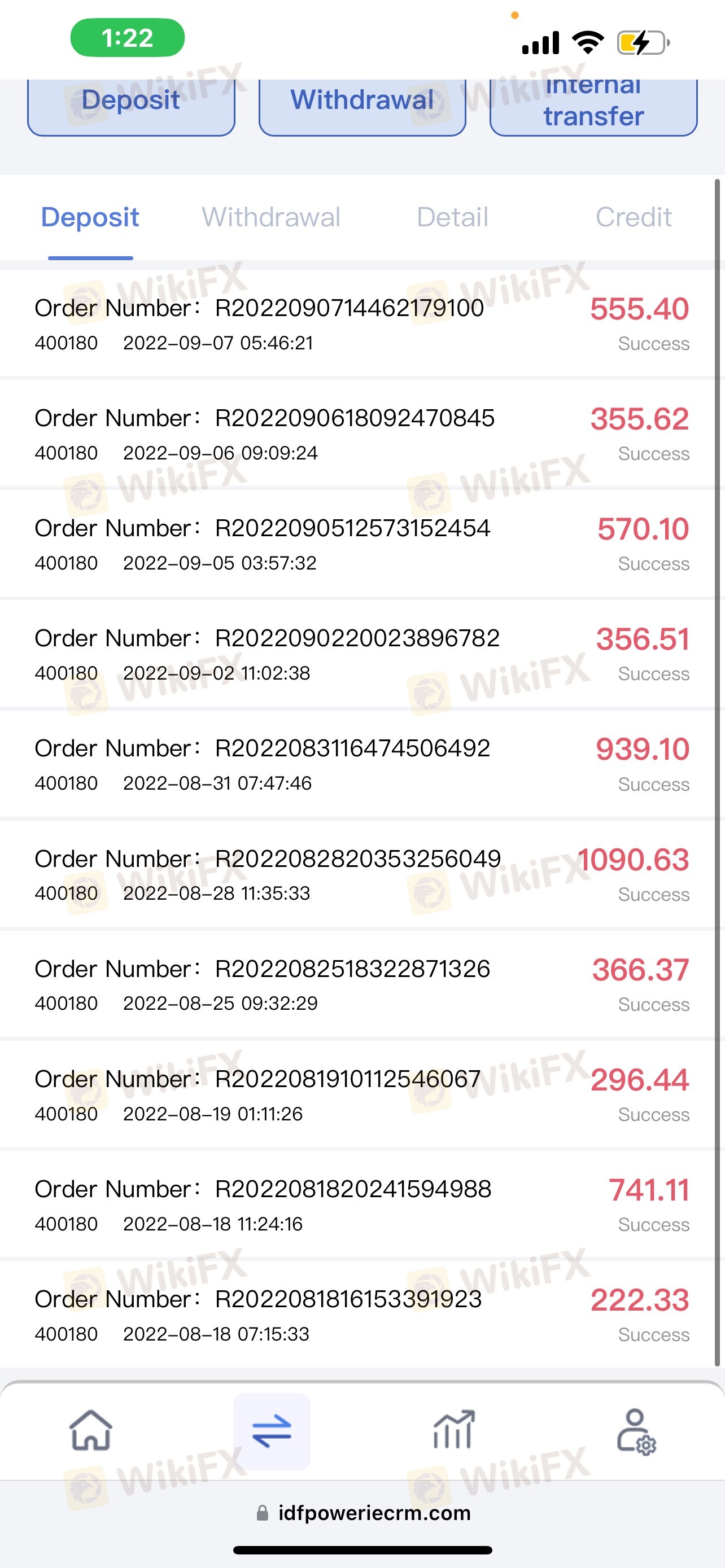Image resolution: width=725 pixels, height=1568 pixels.
Task: Open the account settings icon
Action: tap(636, 1431)
